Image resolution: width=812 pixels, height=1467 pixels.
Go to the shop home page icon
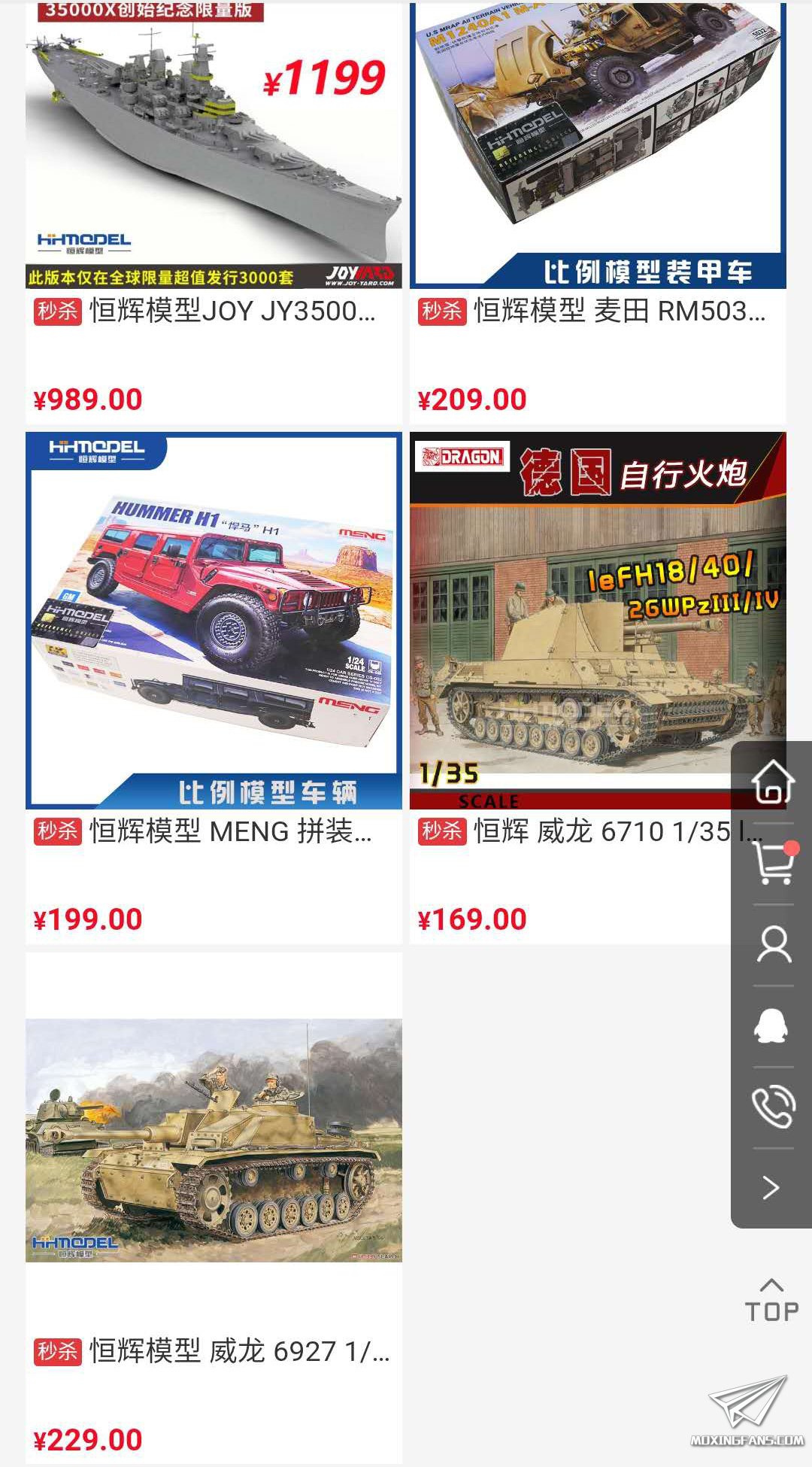(773, 782)
